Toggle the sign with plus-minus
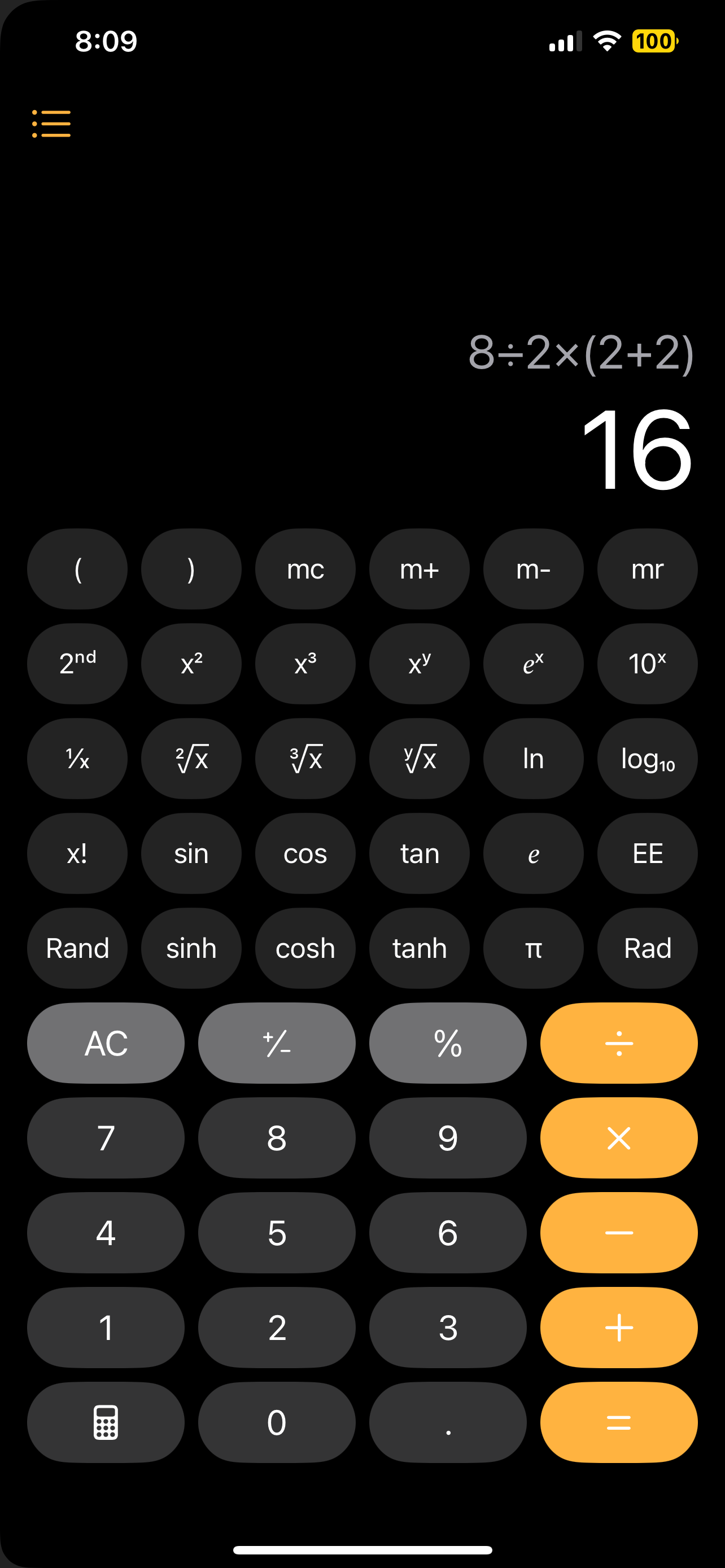The height and width of the screenshot is (1568, 725). pyautogui.click(x=276, y=1043)
